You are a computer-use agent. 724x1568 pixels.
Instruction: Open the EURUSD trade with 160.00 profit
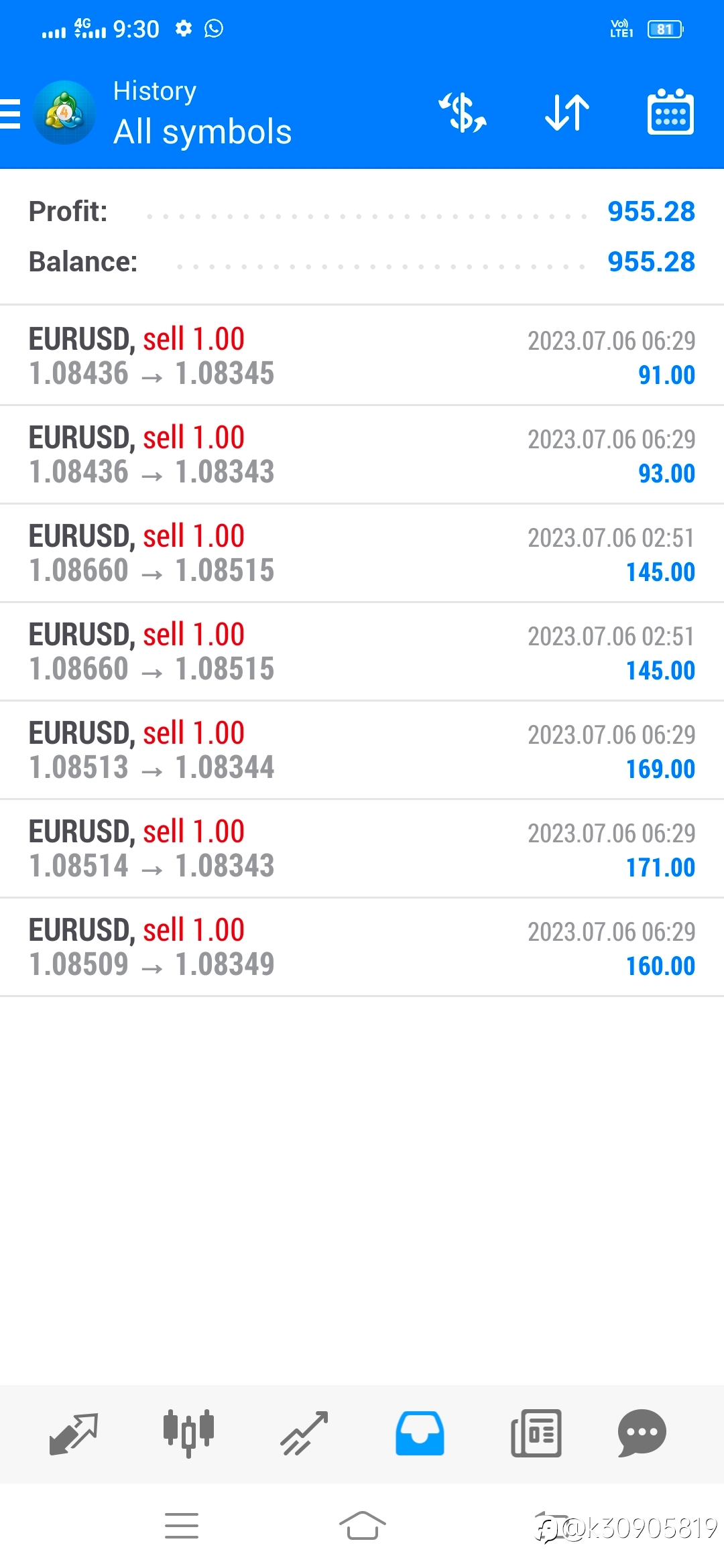coord(362,947)
